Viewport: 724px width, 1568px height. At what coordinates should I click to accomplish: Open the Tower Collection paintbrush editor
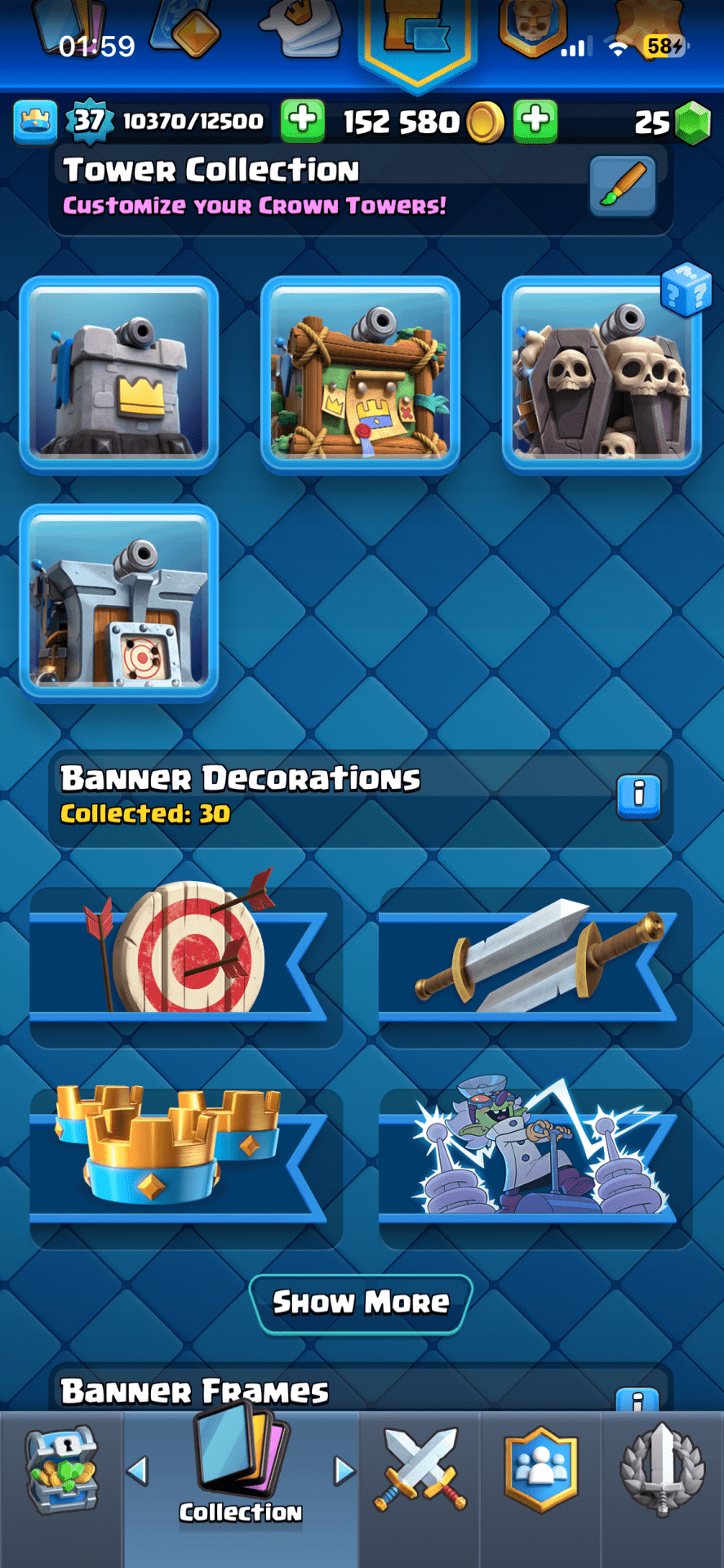coord(623,185)
